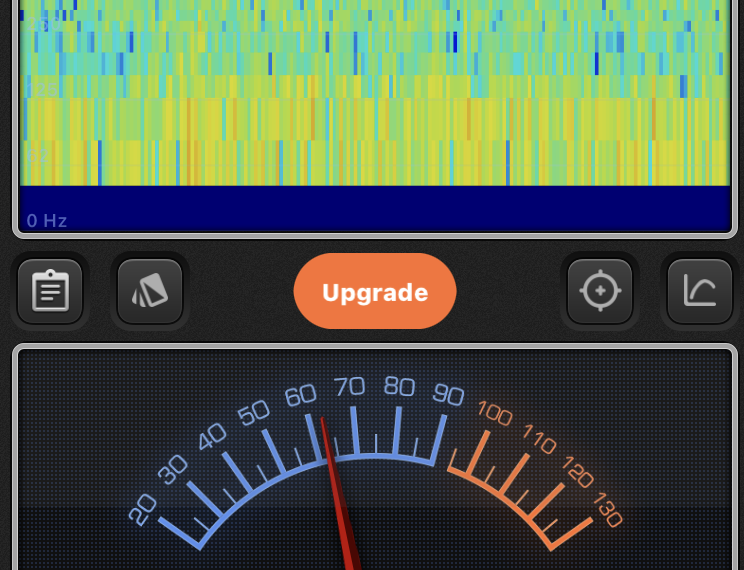Open the graph curve icon

(699, 292)
